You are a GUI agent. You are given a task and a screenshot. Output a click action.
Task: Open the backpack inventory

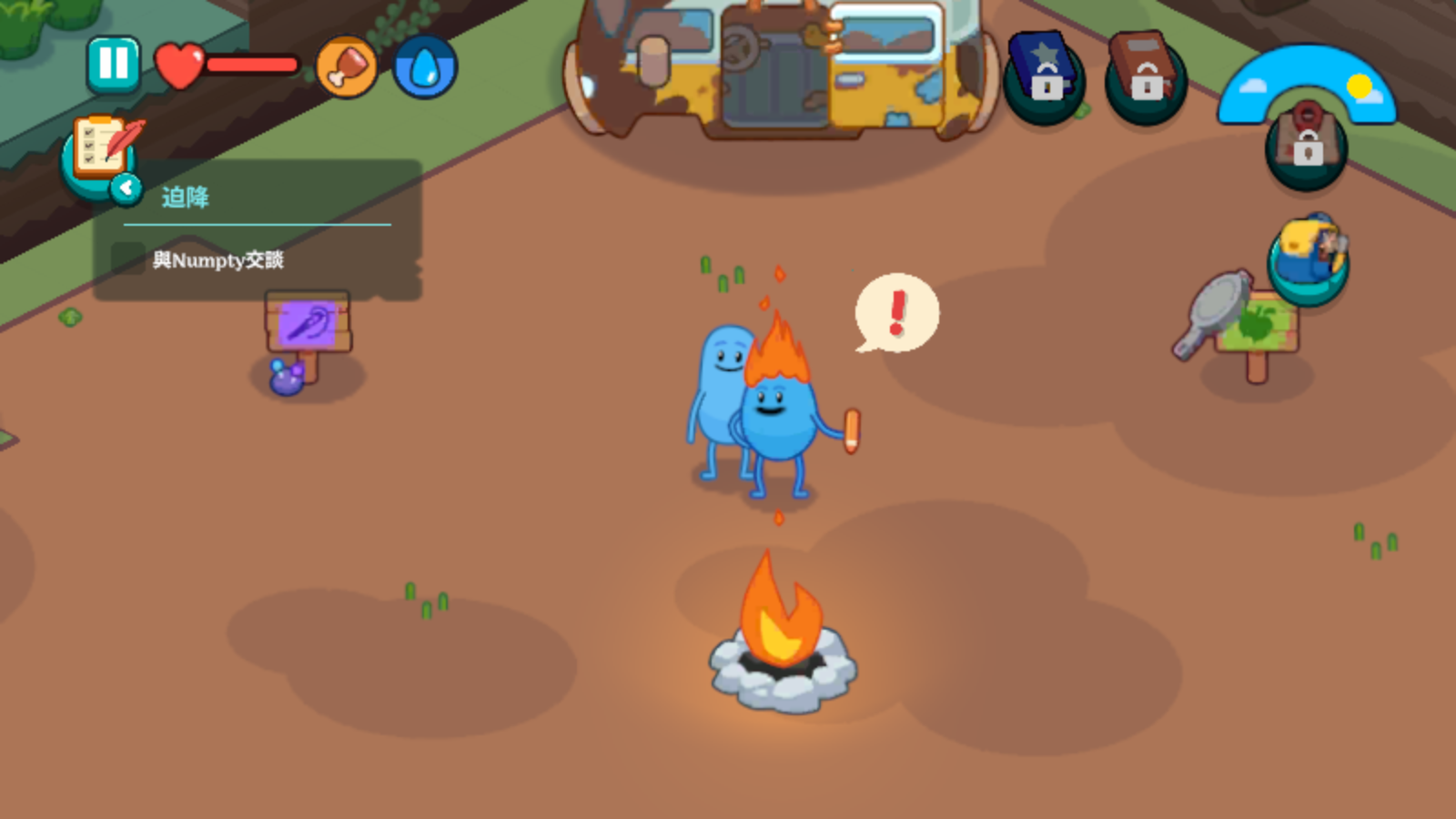point(1308,257)
